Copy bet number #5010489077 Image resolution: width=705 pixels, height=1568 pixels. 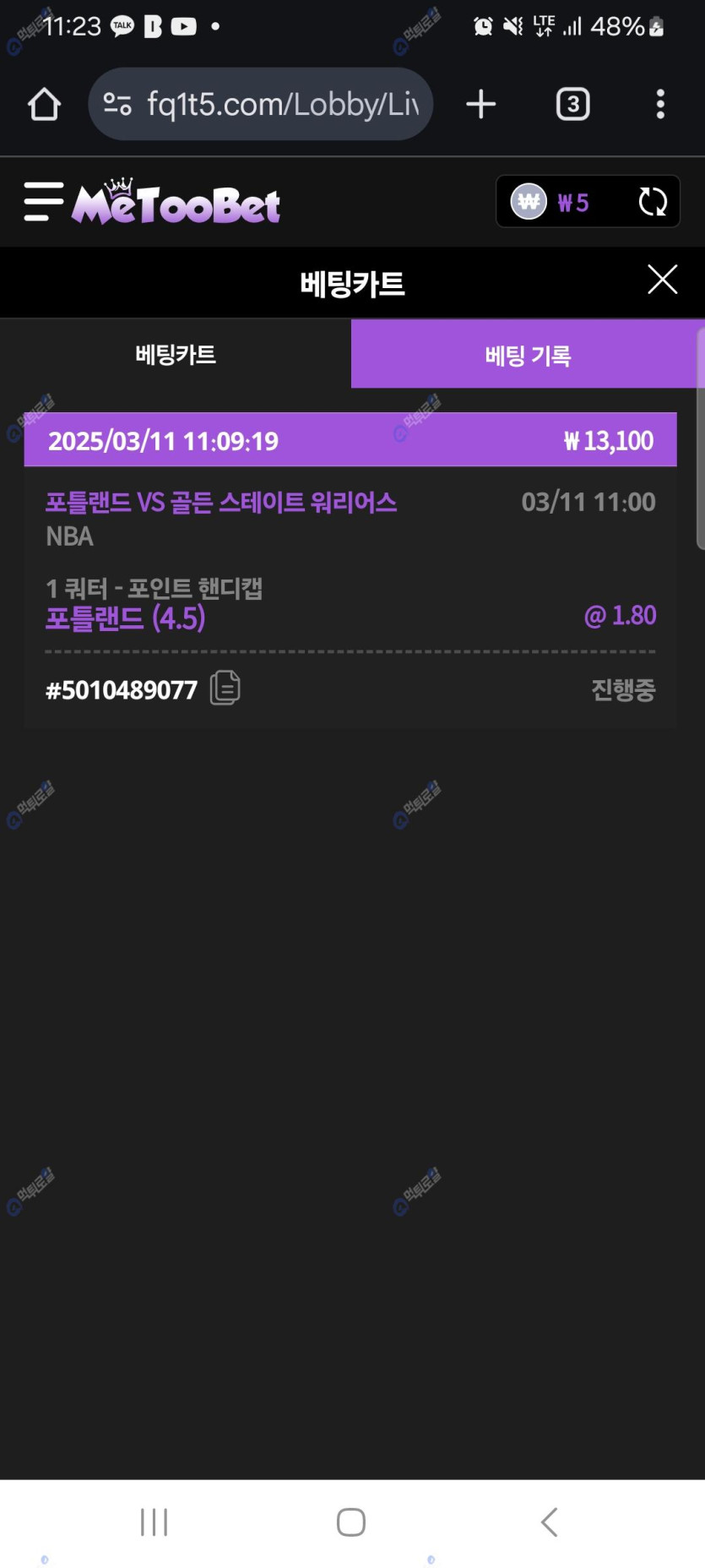[x=225, y=688]
